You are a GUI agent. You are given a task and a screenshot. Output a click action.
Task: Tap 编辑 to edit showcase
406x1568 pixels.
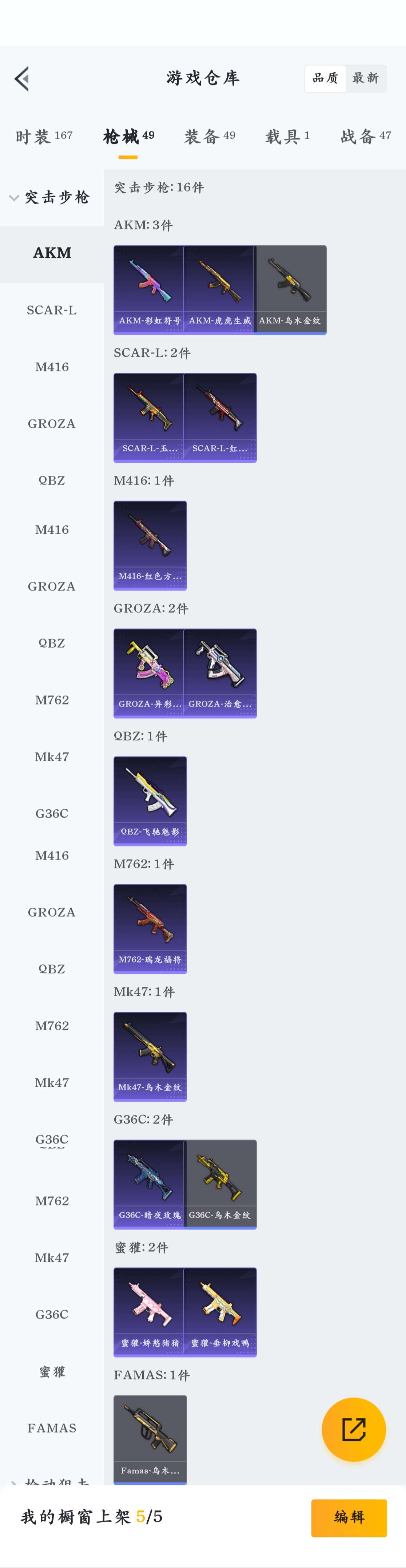349,1517
